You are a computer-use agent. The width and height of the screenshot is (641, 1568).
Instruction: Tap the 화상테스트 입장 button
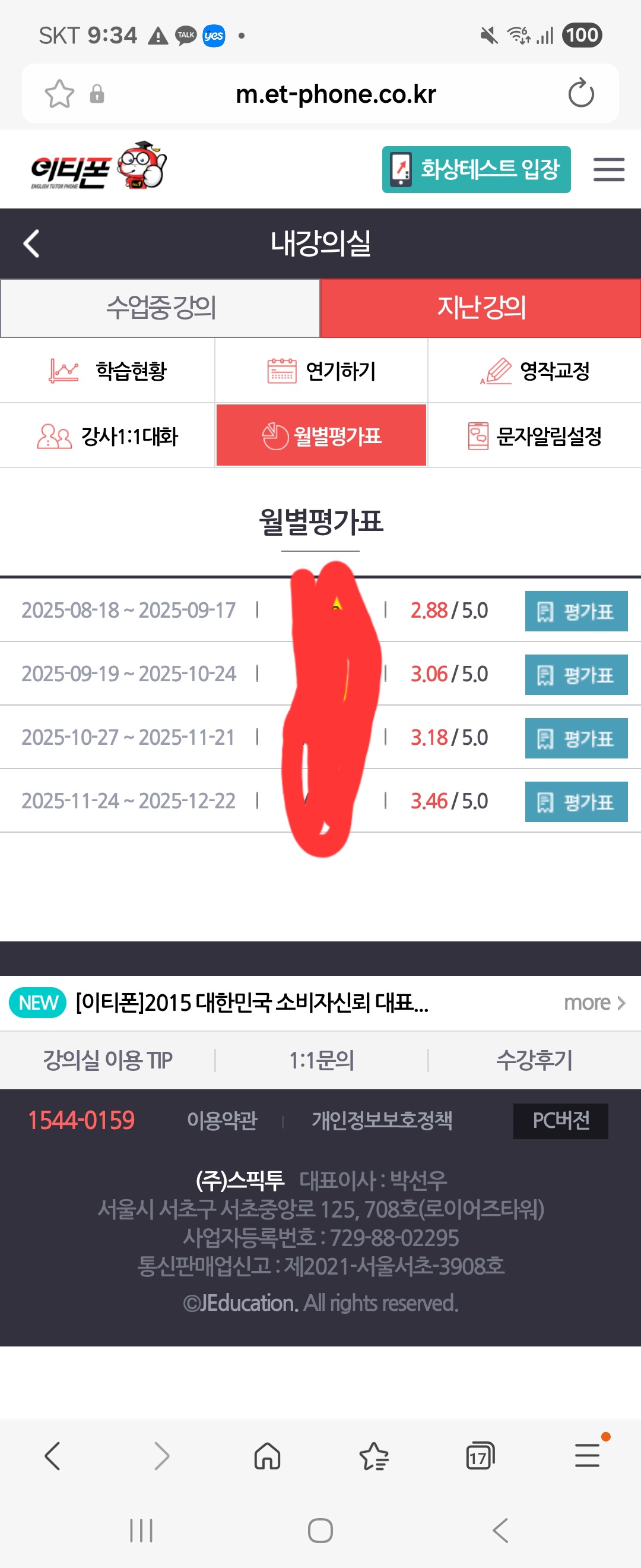(475, 169)
